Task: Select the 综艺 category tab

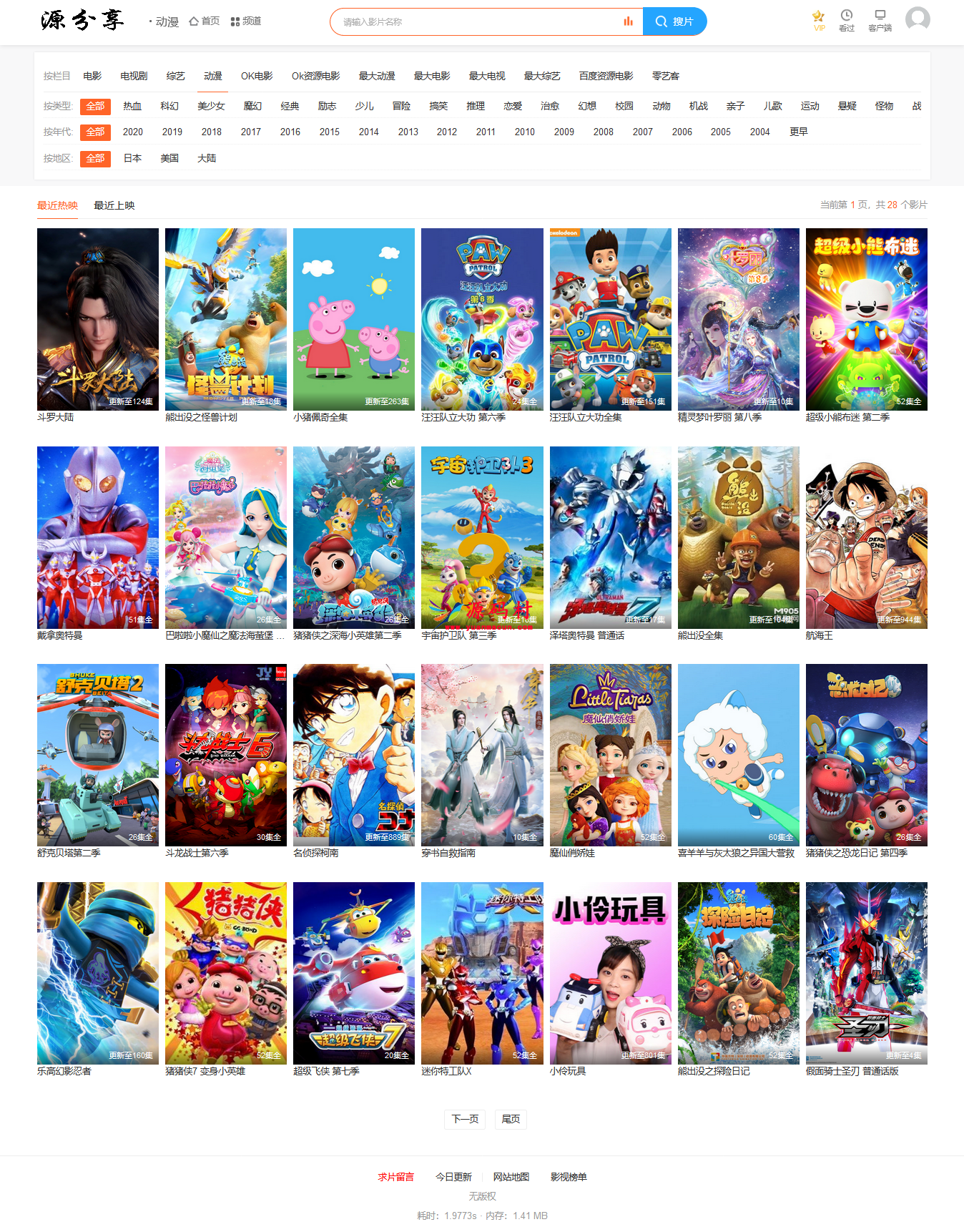Action: pos(175,76)
